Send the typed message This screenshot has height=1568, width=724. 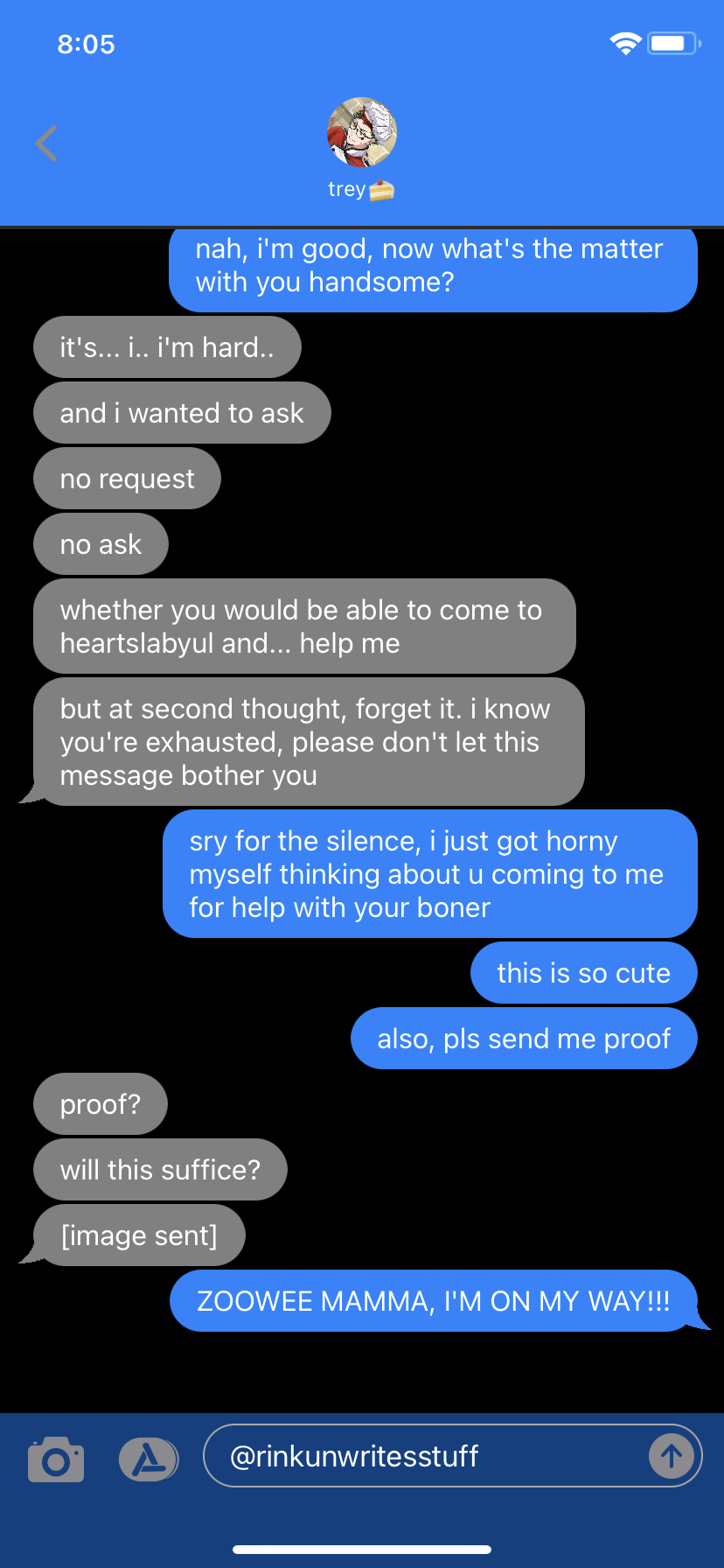click(x=671, y=1457)
